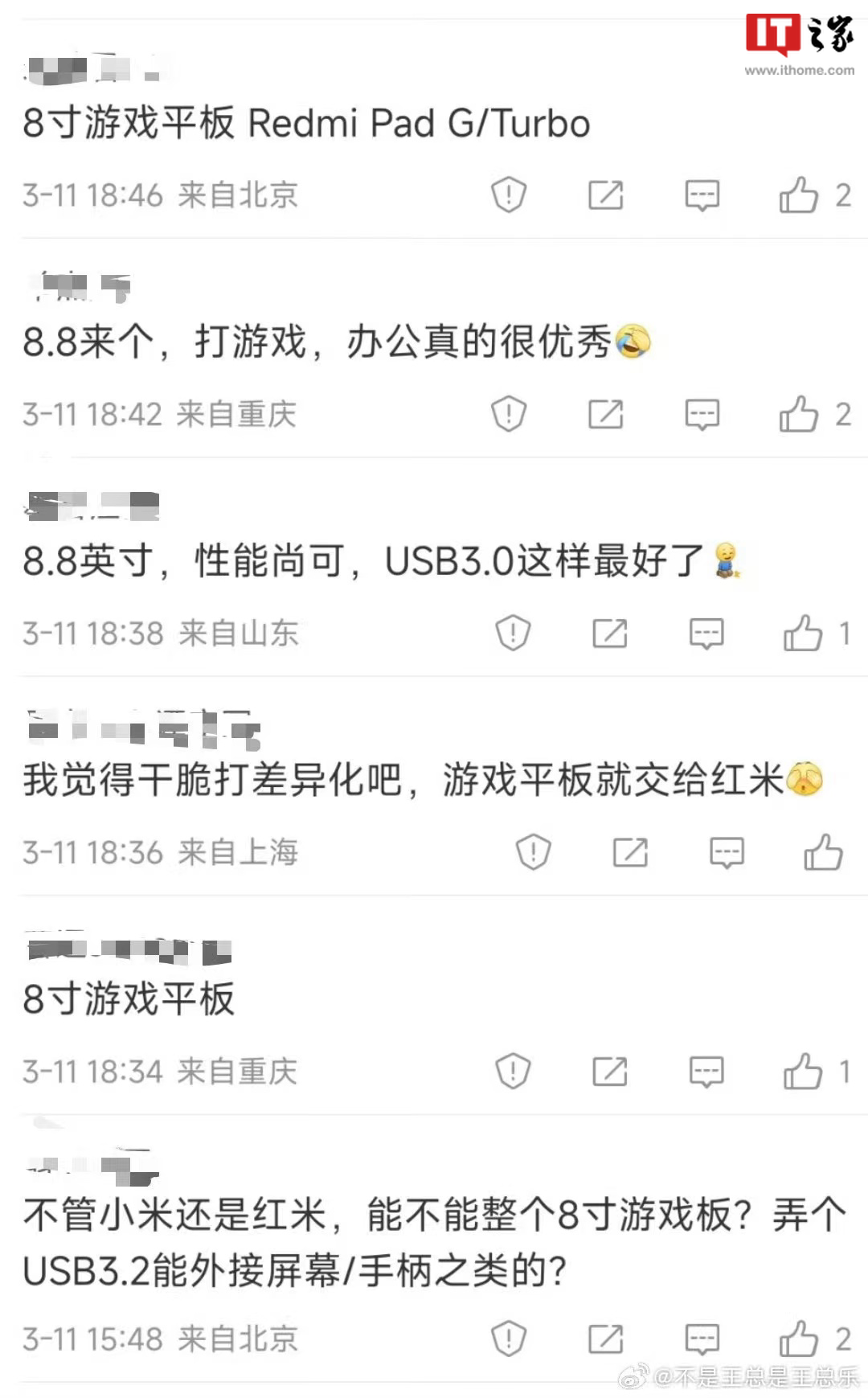Report the "Redmi Pad G/Turbo" comment
The image size is (868, 1398).
510,194
